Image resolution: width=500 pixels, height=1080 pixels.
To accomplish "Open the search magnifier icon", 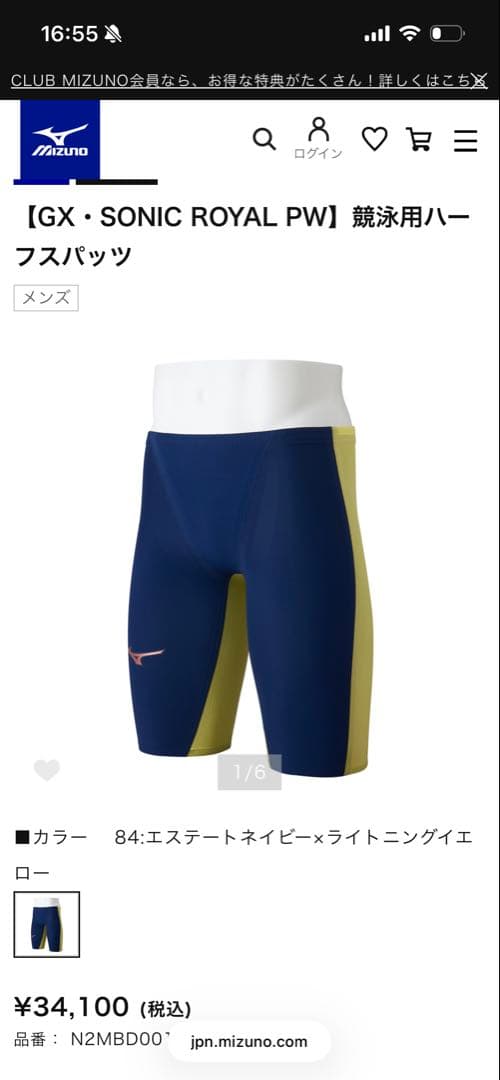I will 264,139.
